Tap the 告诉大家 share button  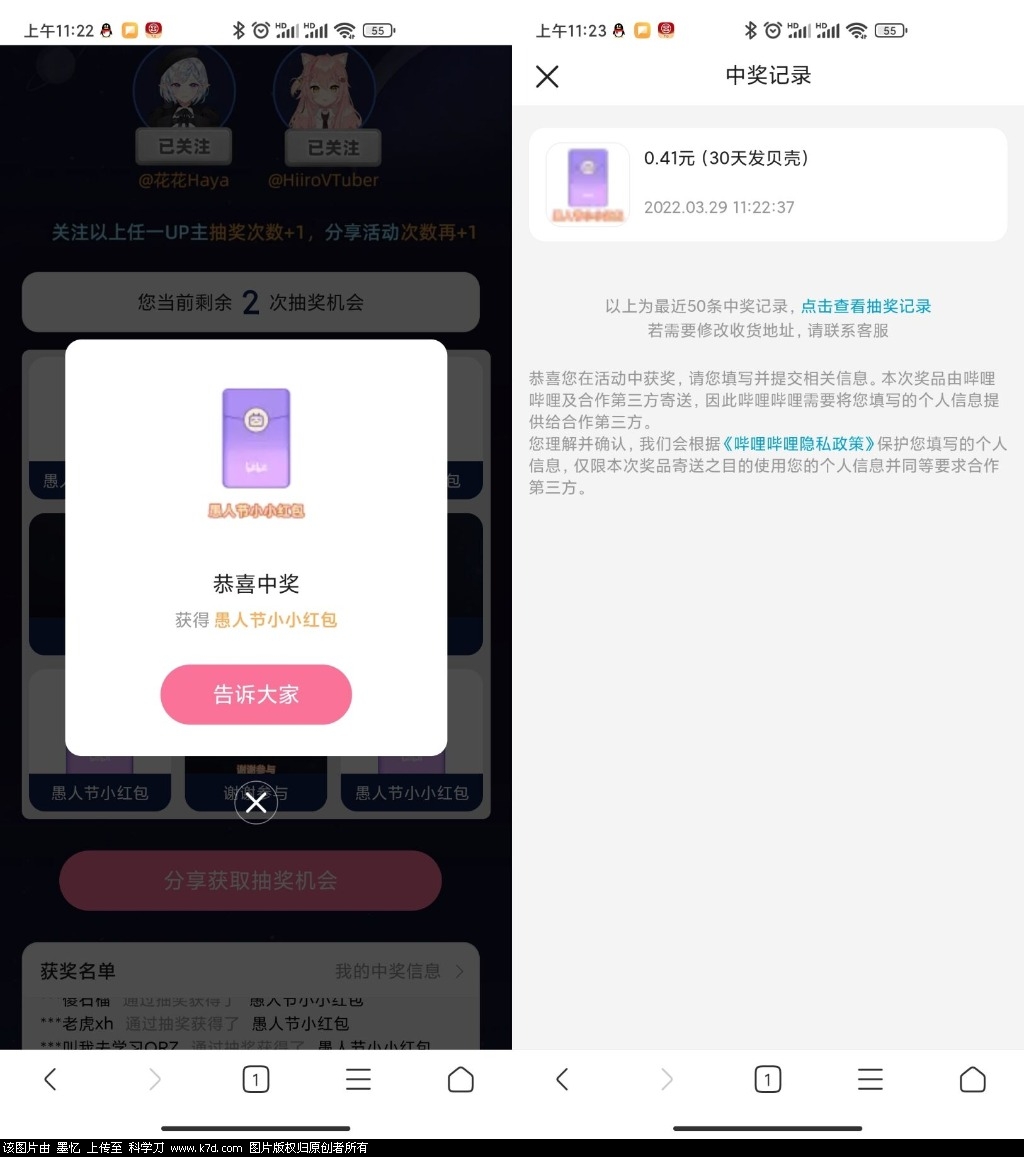click(256, 694)
